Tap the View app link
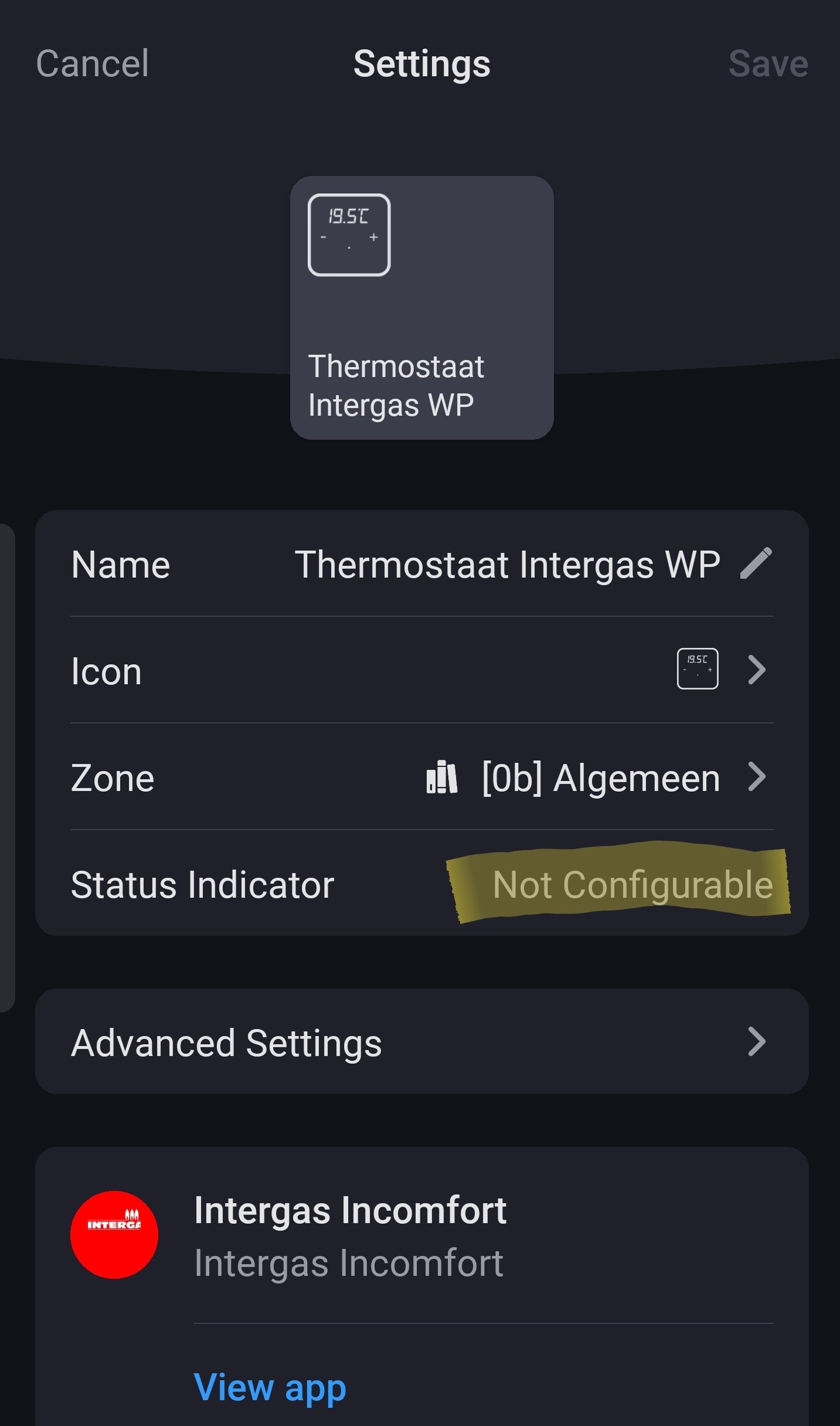Image resolution: width=840 pixels, height=1426 pixels. tap(270, 1387)
